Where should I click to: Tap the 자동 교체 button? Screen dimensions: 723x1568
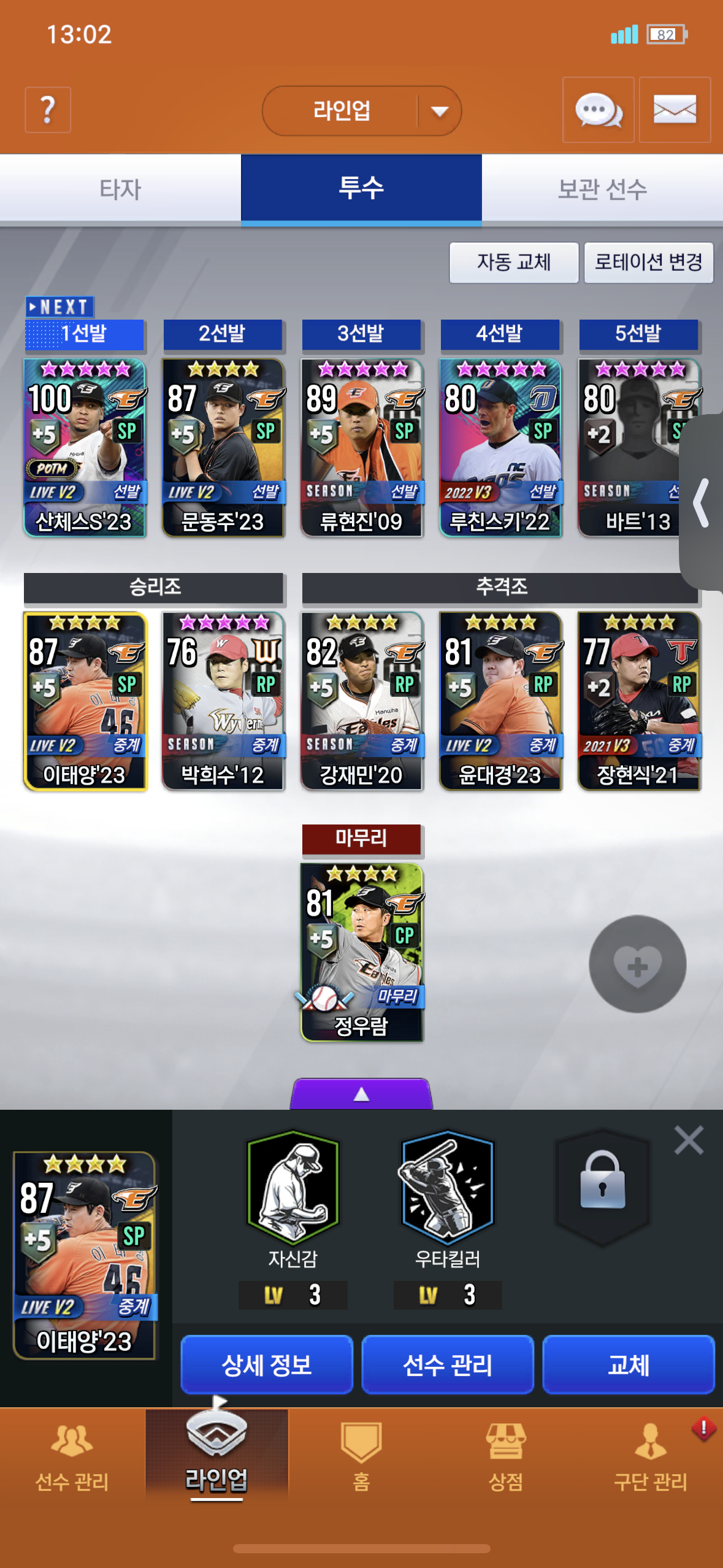click(514, 263)
